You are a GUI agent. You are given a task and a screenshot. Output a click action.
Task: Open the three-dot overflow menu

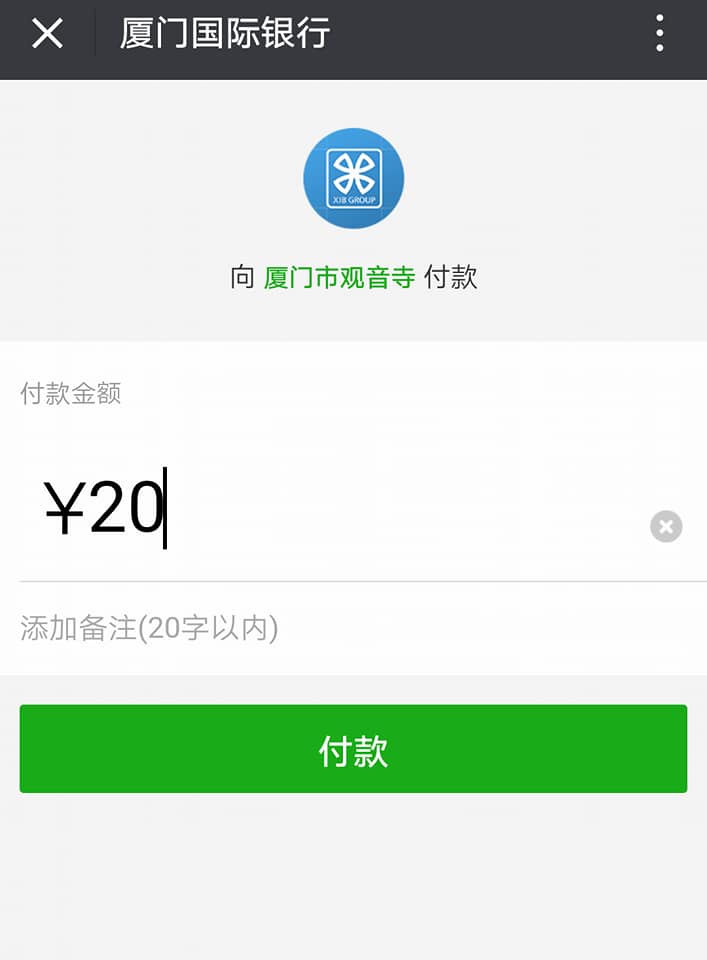(x=659, y=35)
